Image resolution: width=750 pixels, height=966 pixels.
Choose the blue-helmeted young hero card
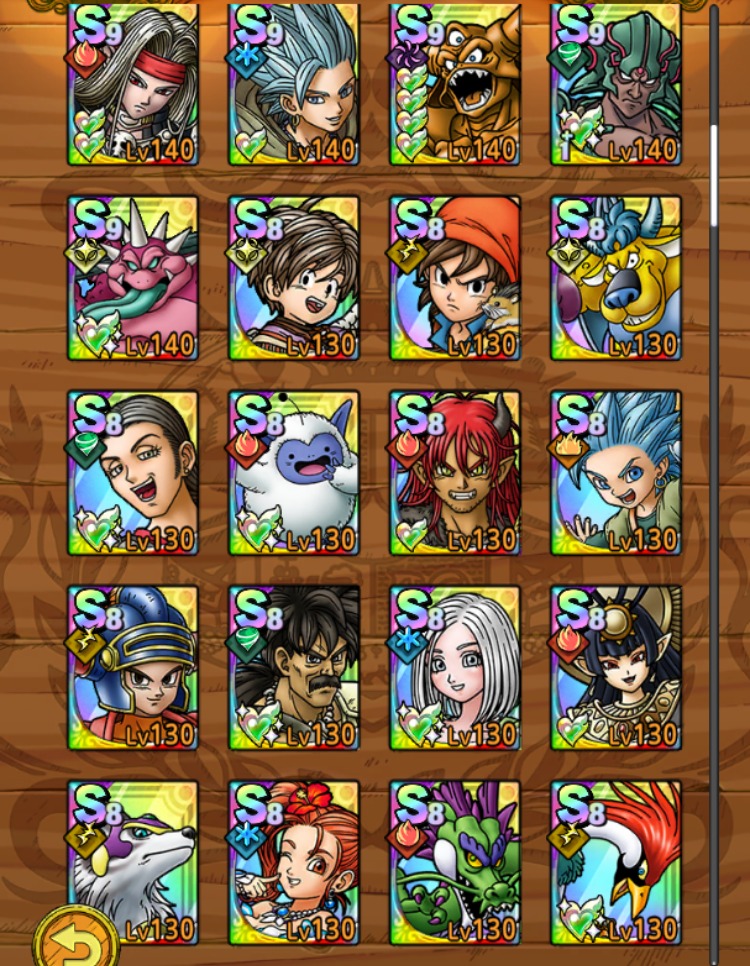pos(133,667)
